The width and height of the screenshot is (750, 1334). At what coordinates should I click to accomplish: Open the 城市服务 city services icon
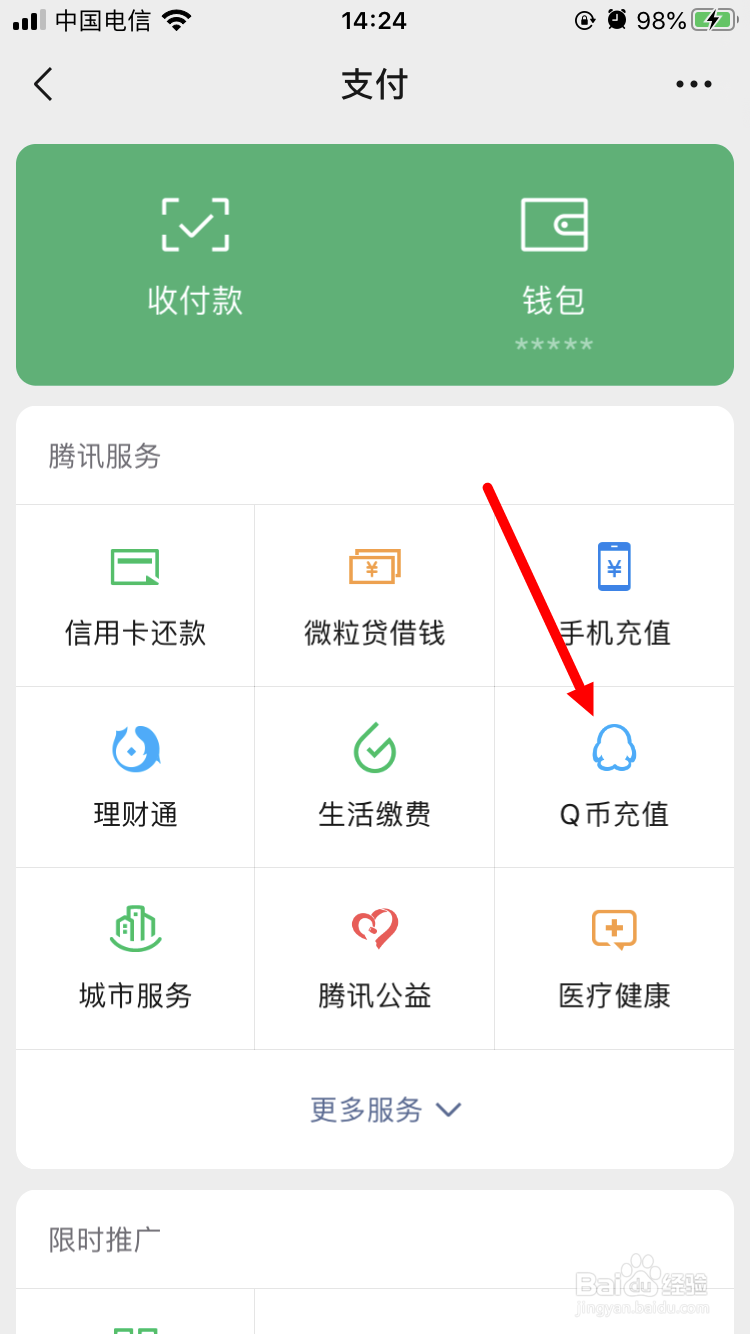[135, 958]
